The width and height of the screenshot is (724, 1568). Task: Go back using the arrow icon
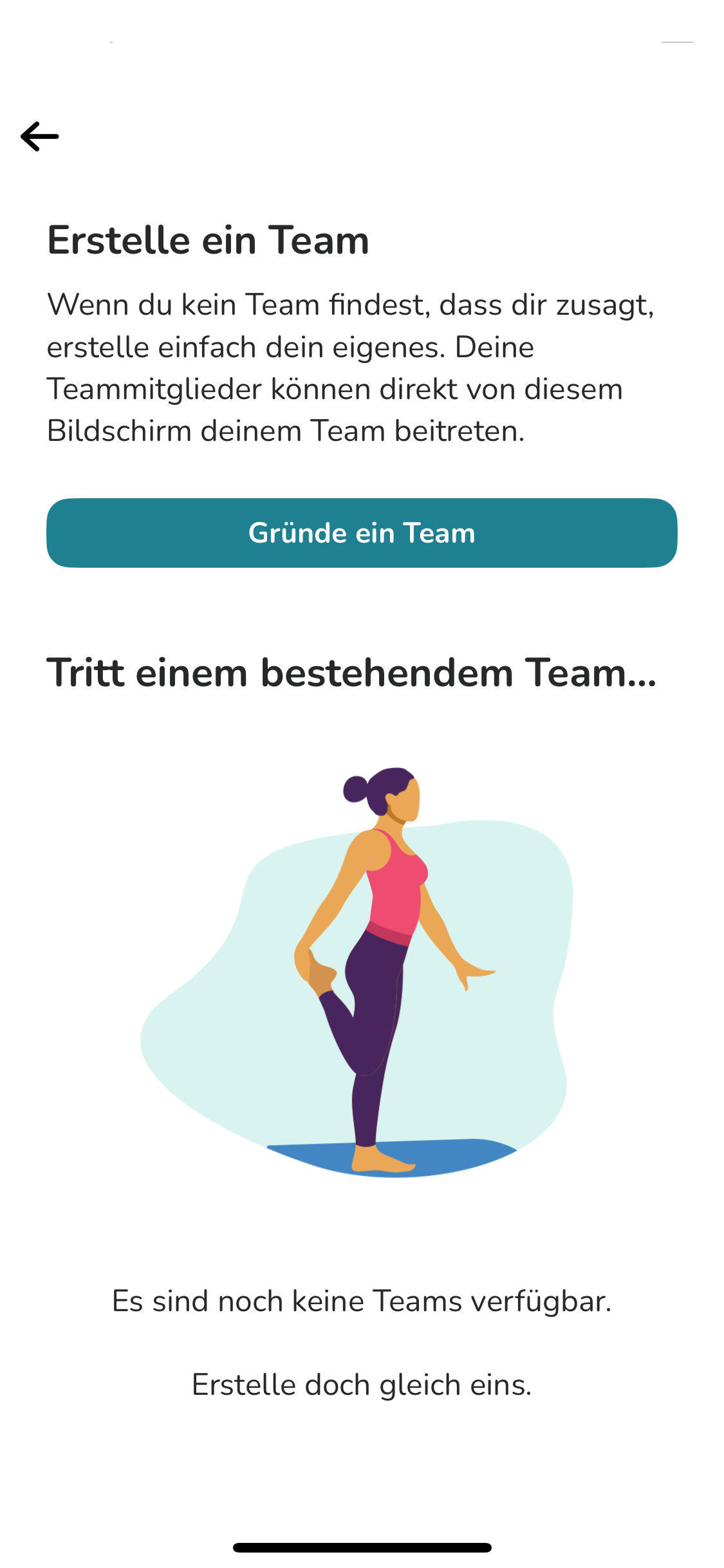pyautogui.click(x=40, y=136)
